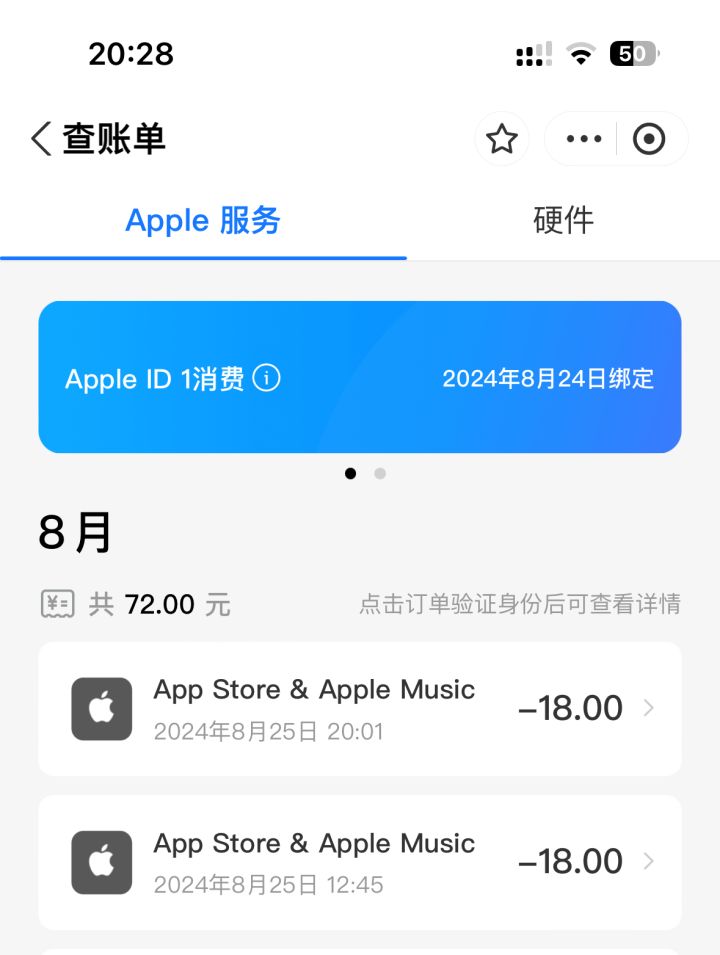720x955 pixels.
Task: Favorite this mini program with star icon
Action: click(501, 139)
